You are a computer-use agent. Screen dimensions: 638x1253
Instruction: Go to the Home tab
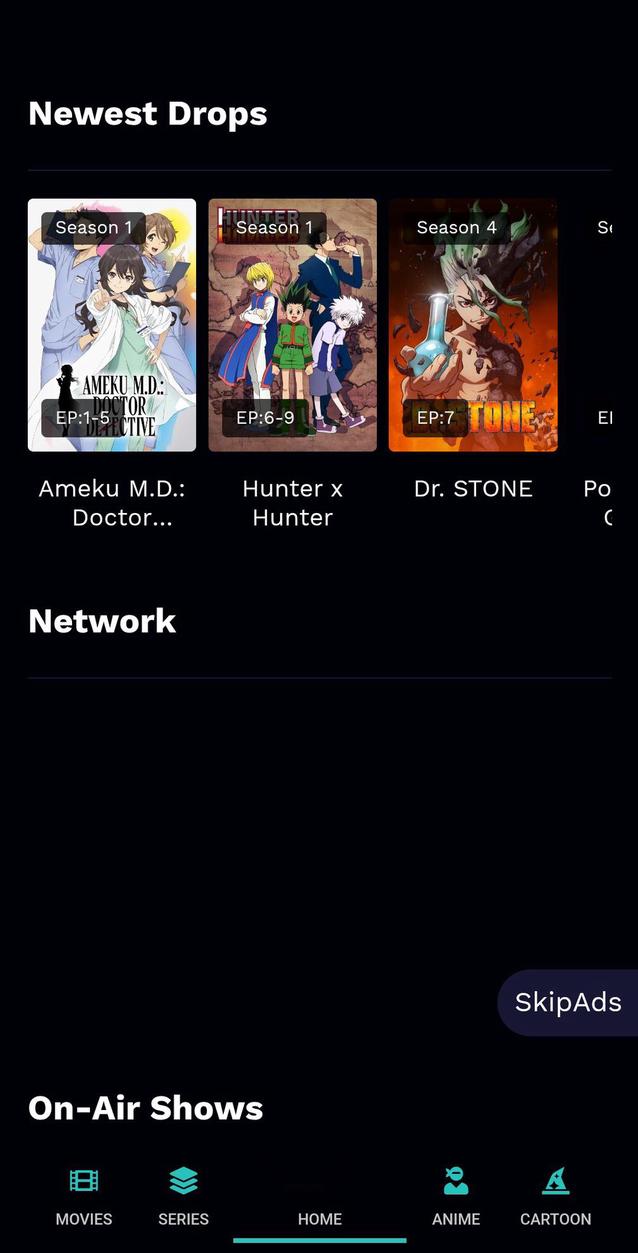(x=320, y=1208)
